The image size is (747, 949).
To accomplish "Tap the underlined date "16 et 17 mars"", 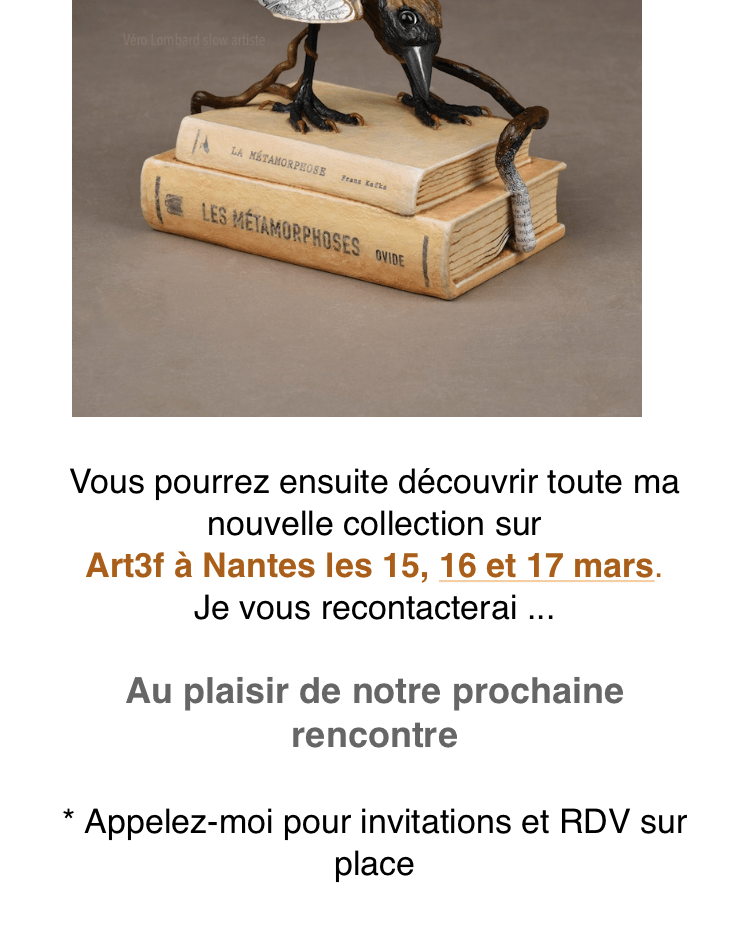I will tap(546, 566).
